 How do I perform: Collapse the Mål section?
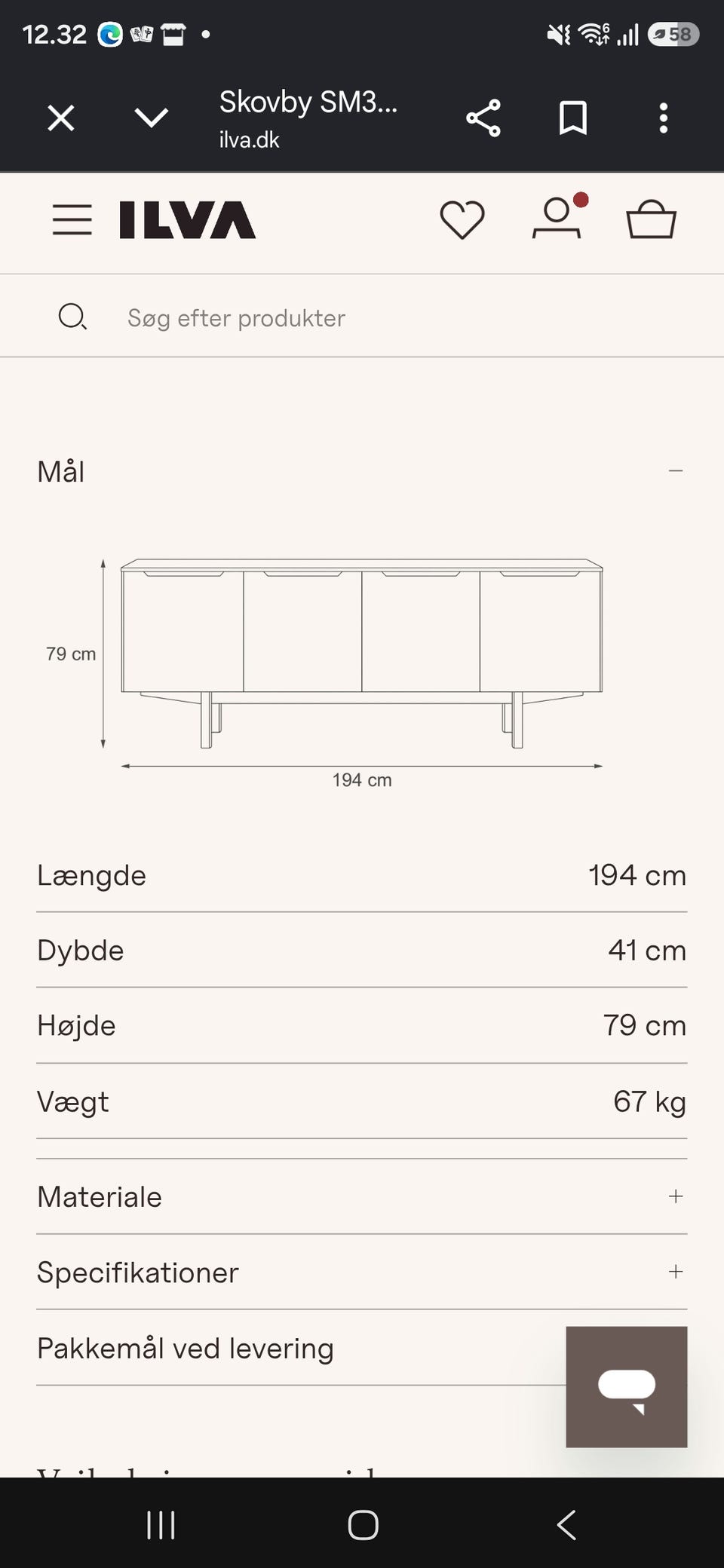click(x=362, y=471)
